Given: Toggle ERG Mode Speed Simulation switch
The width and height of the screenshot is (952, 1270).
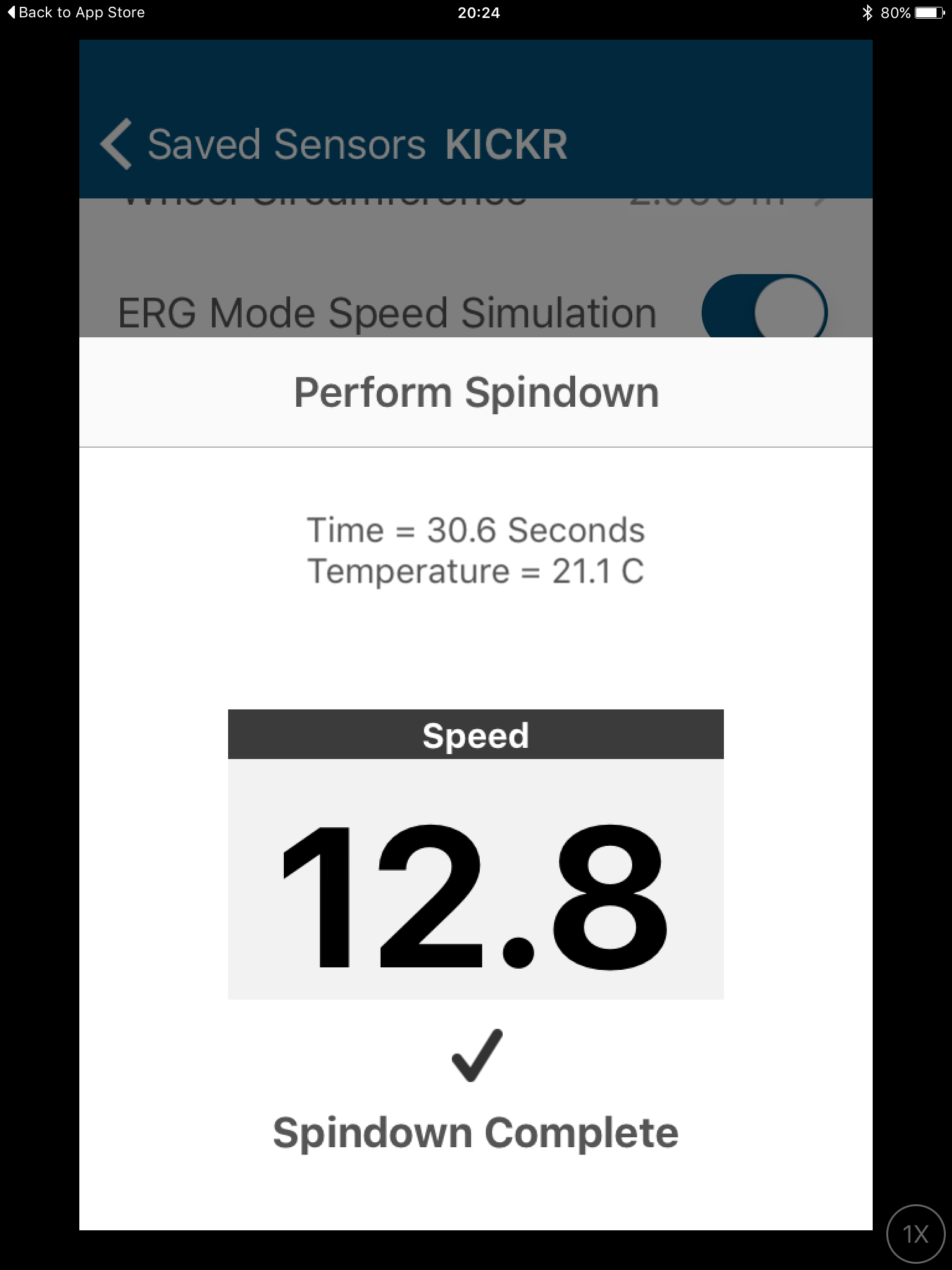Looking at the screenshot, I should pos(764,309).
